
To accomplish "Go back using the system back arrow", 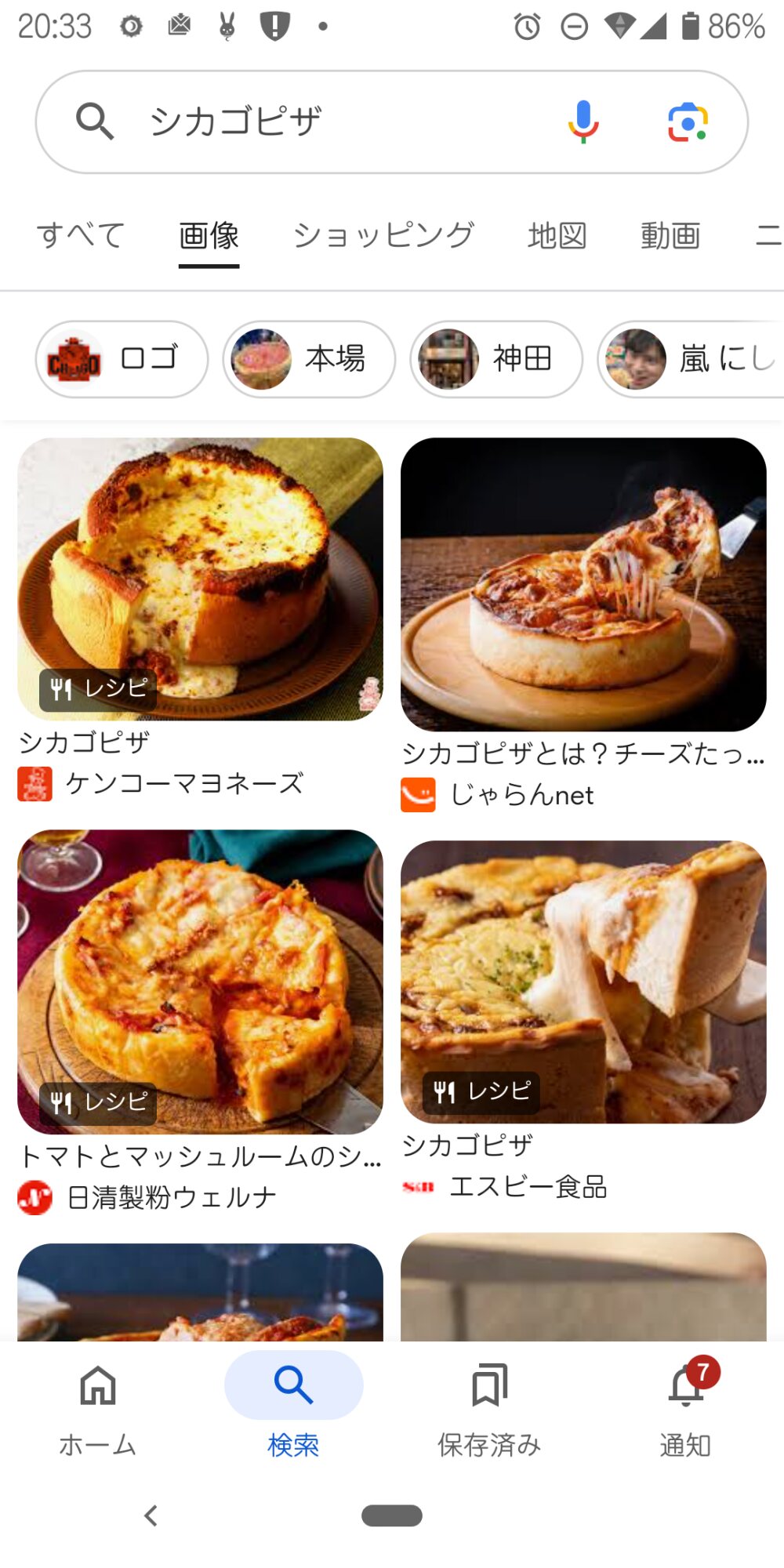I will coord(151,1515).
